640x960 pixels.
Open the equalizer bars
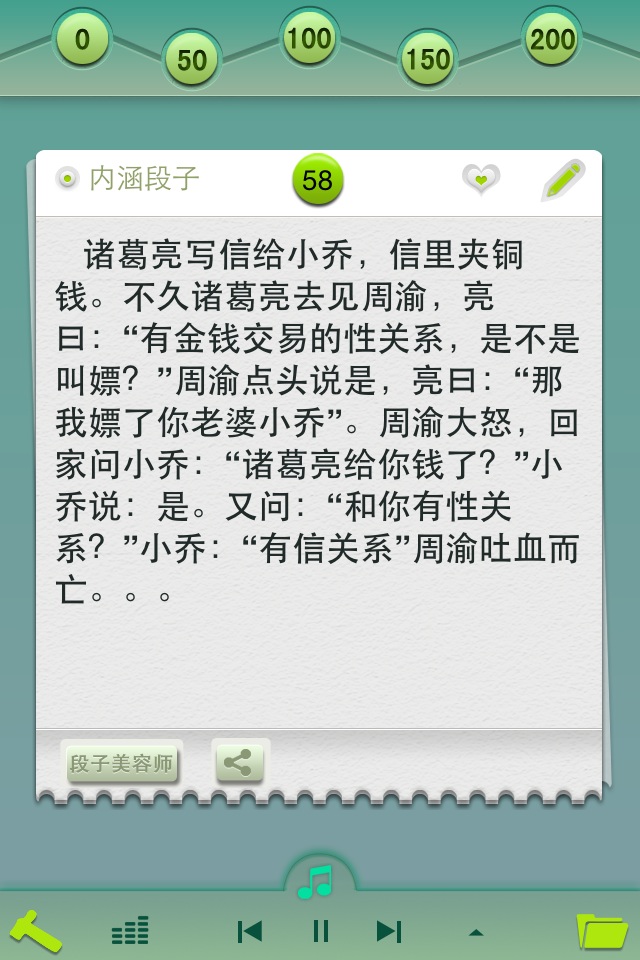(130, 931)
